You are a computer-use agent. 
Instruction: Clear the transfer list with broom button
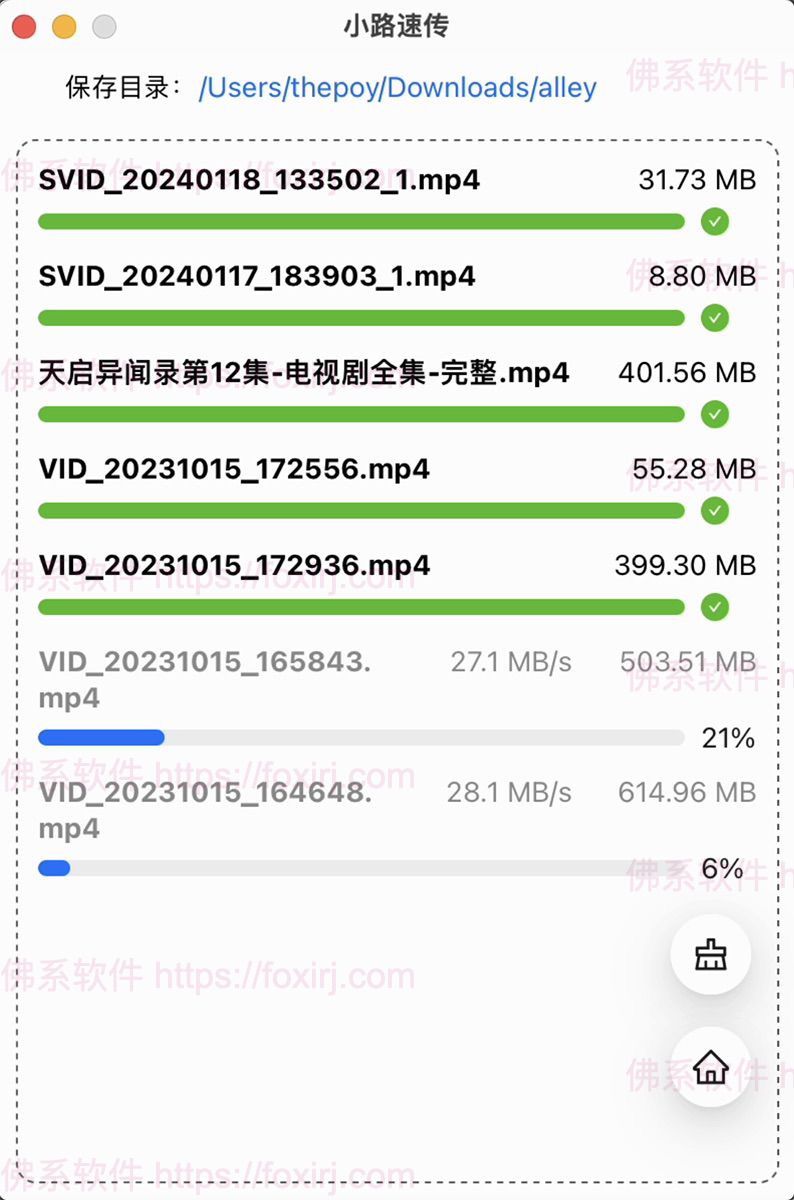(710, 954)
